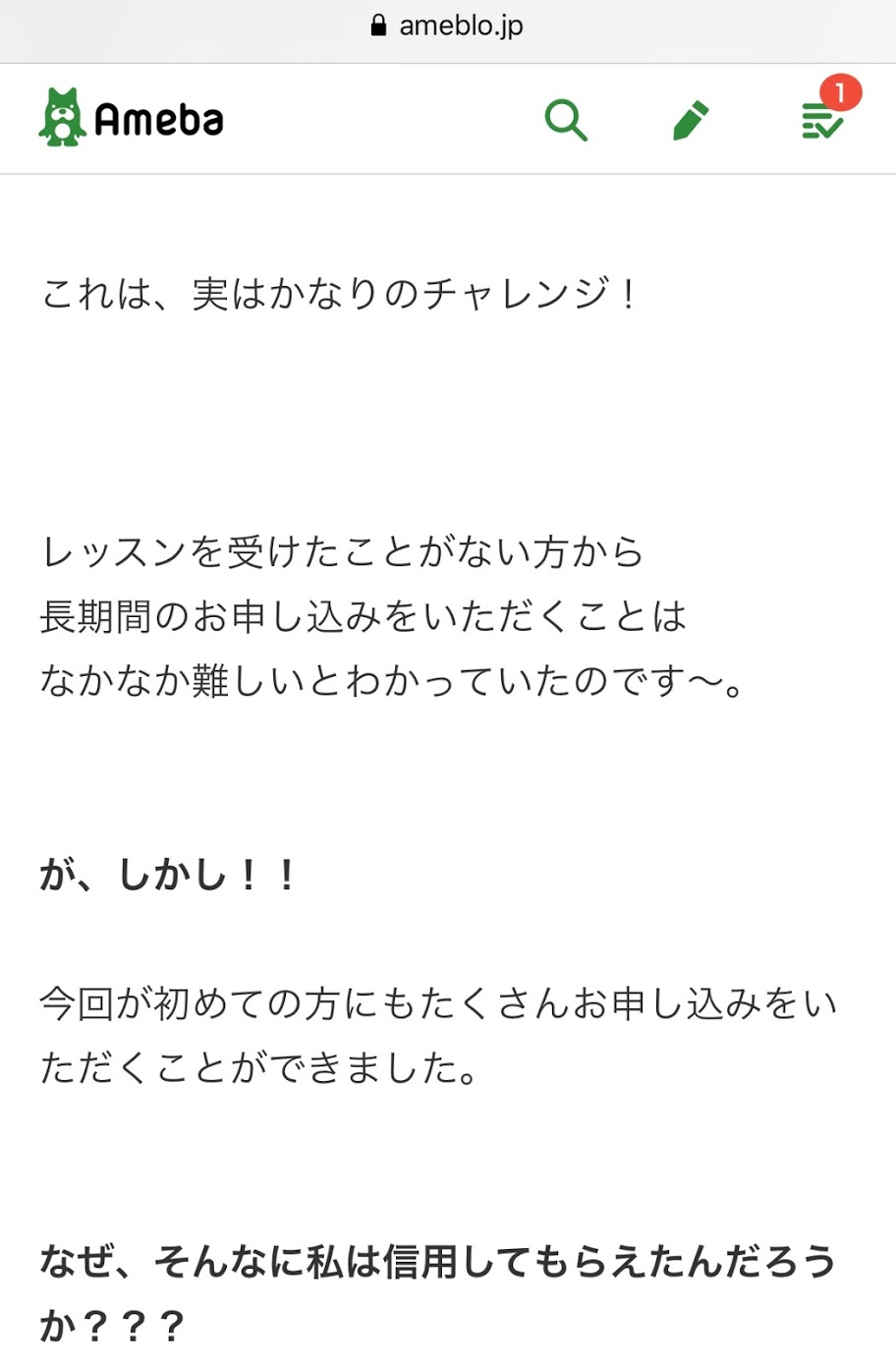Open the Ameba home logo

(132, 119)
